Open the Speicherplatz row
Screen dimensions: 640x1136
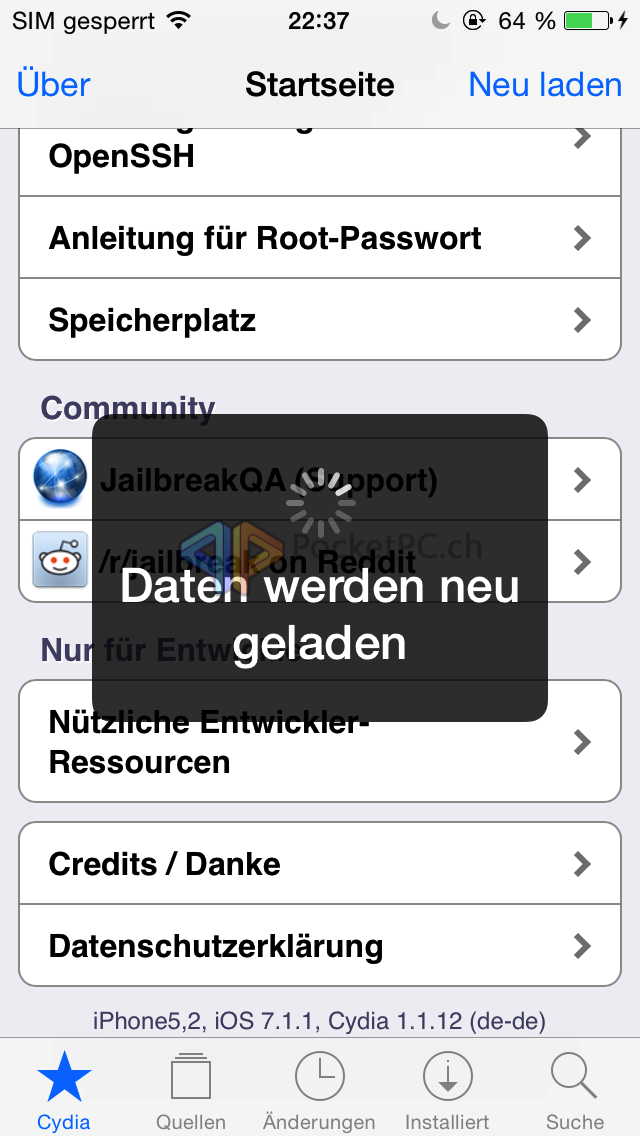pyautogui.click(x=320, y=320)
